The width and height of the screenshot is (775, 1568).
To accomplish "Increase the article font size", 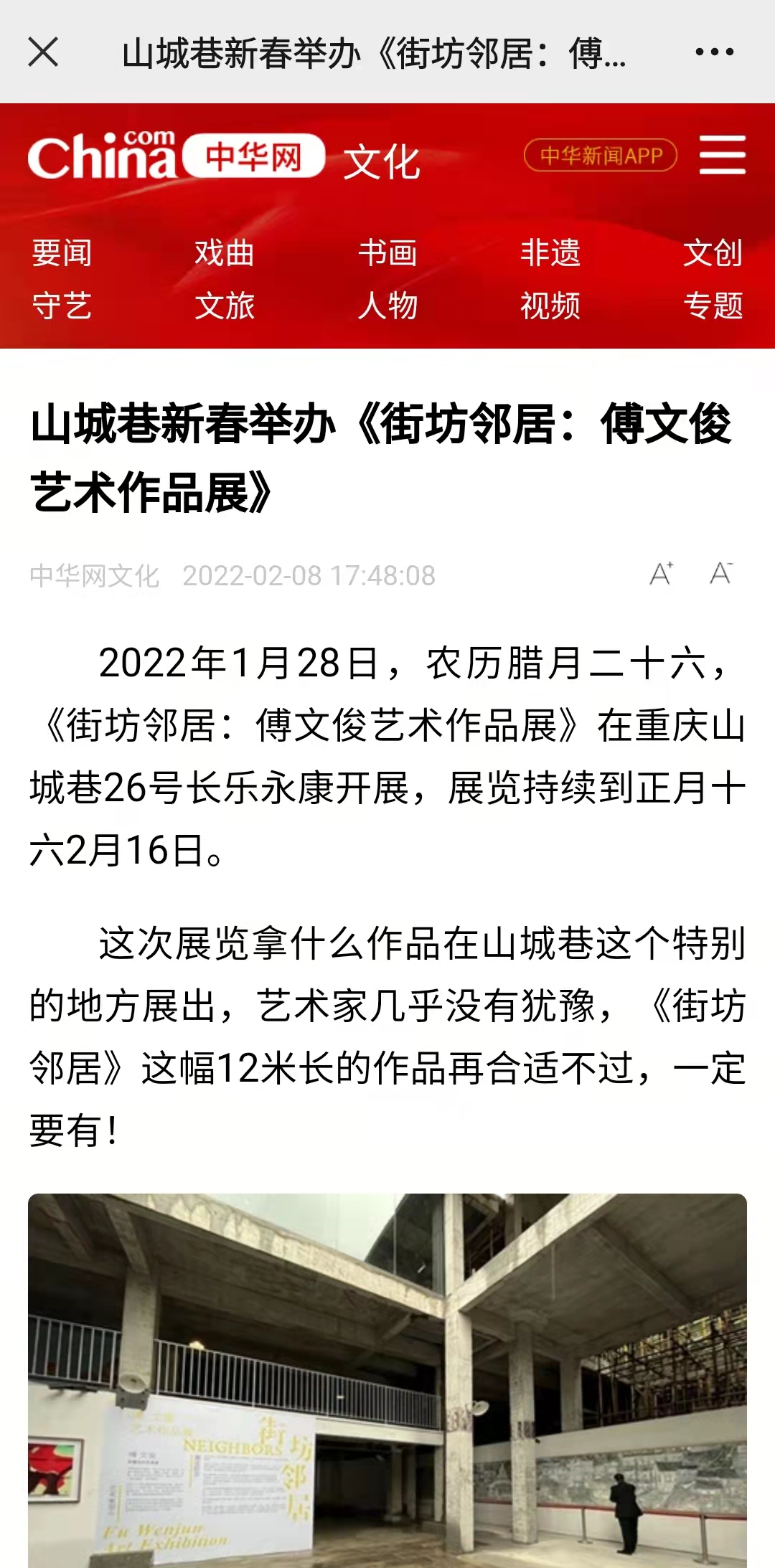I will point(662,574).
